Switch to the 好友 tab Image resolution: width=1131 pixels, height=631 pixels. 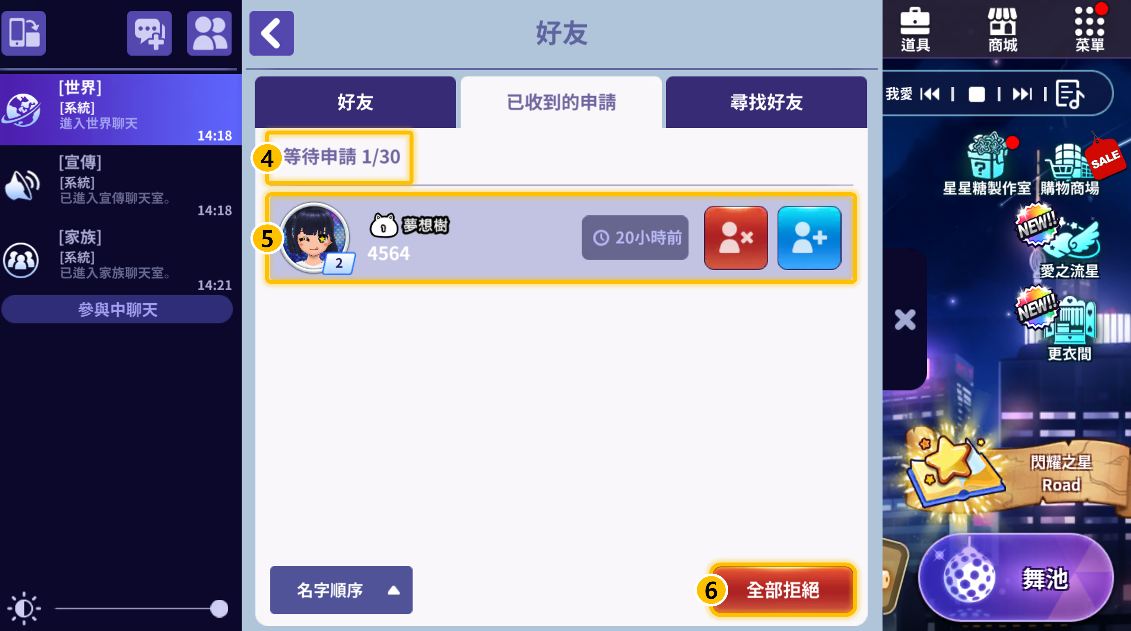coord(355,102)
